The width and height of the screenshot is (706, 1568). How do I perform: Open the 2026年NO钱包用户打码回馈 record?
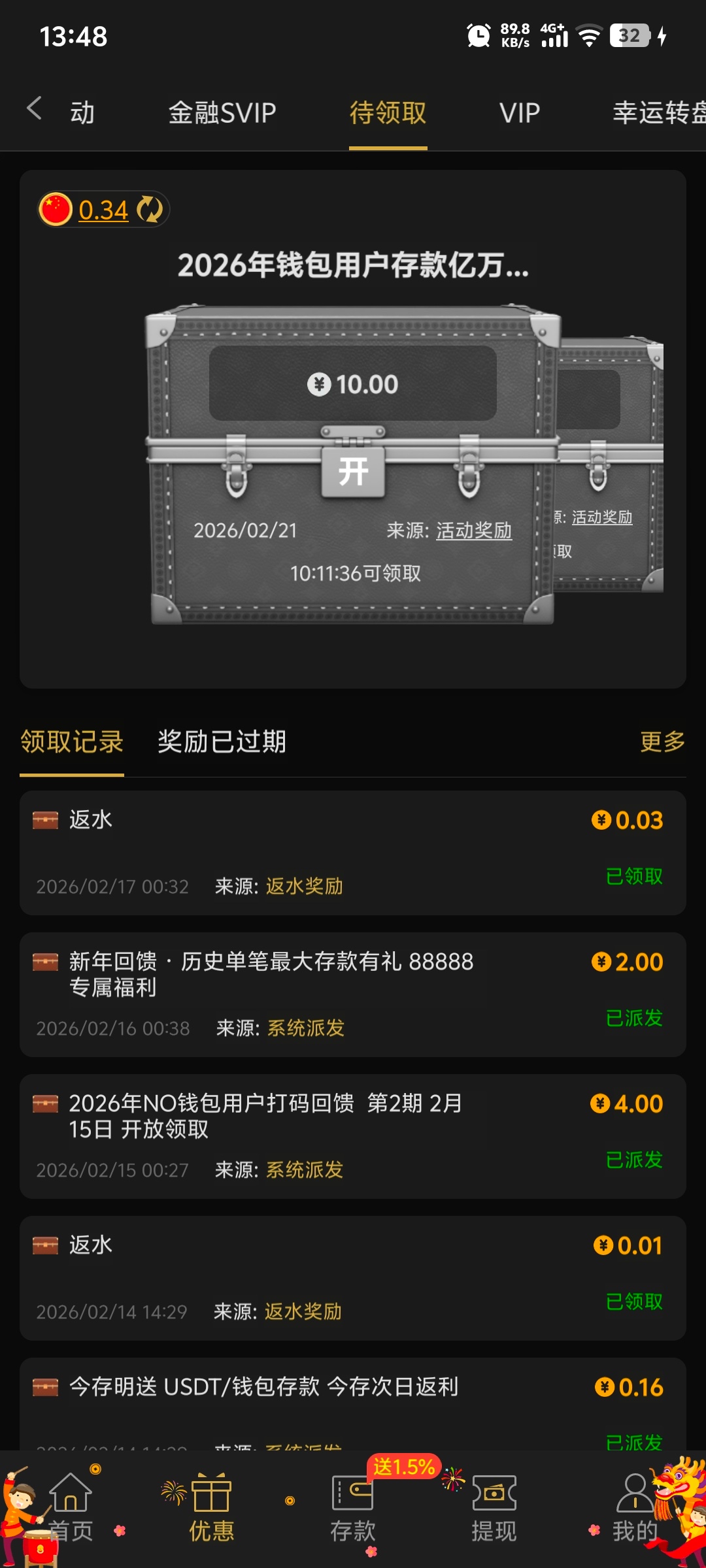click(265, 1115)
